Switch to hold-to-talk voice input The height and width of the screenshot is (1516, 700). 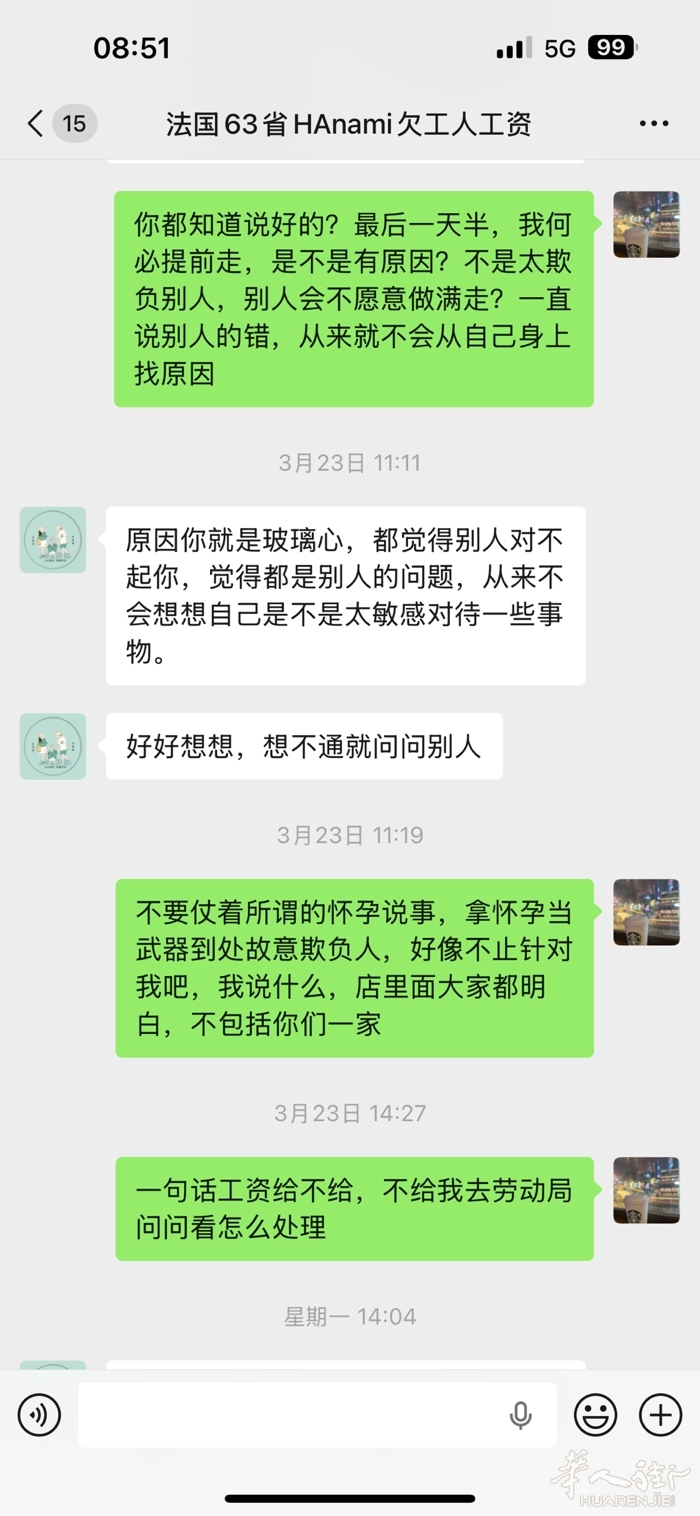[40, 1415]
